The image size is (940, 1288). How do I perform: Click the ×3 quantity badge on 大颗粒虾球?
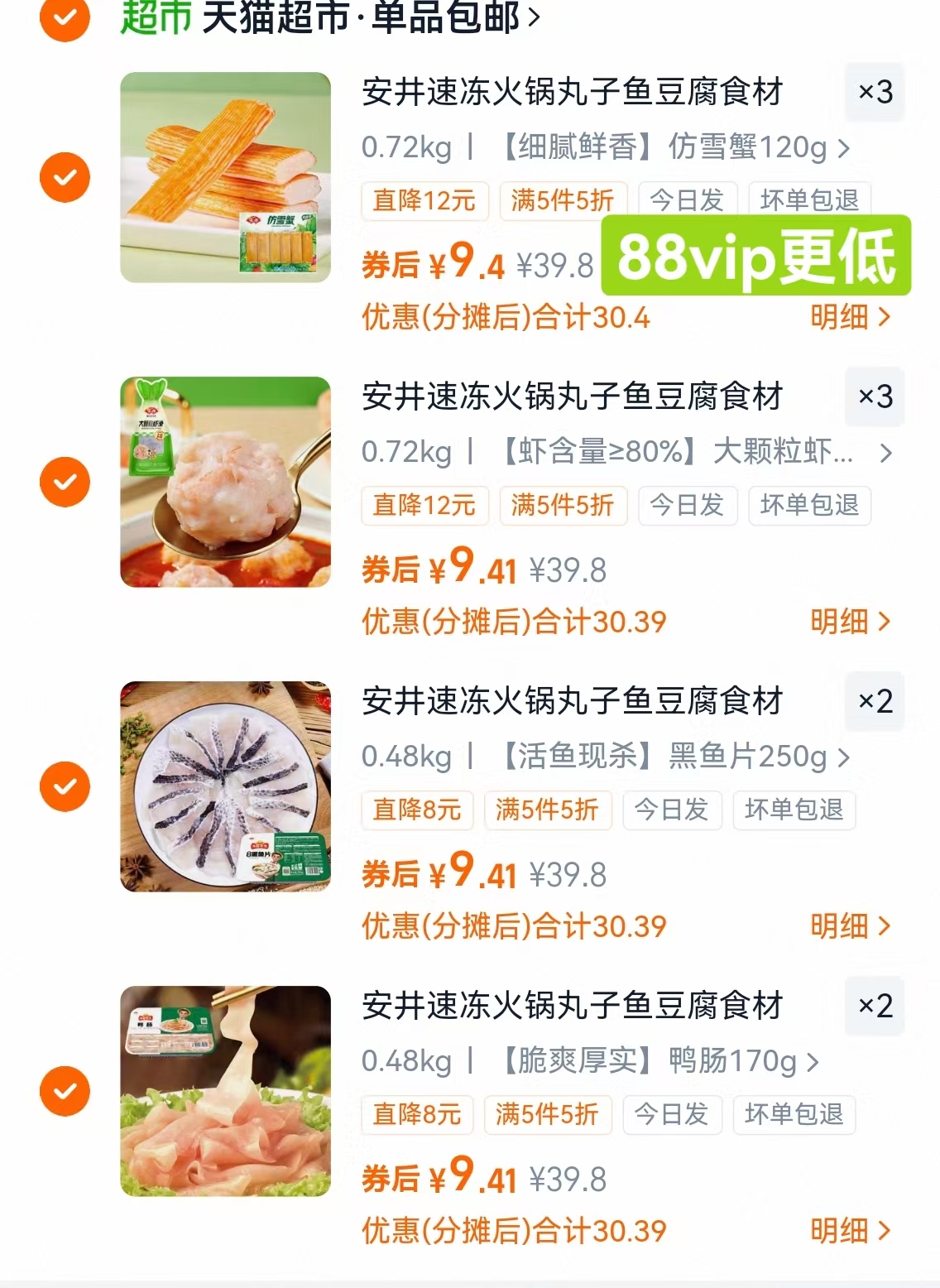[x=875, y=396]
